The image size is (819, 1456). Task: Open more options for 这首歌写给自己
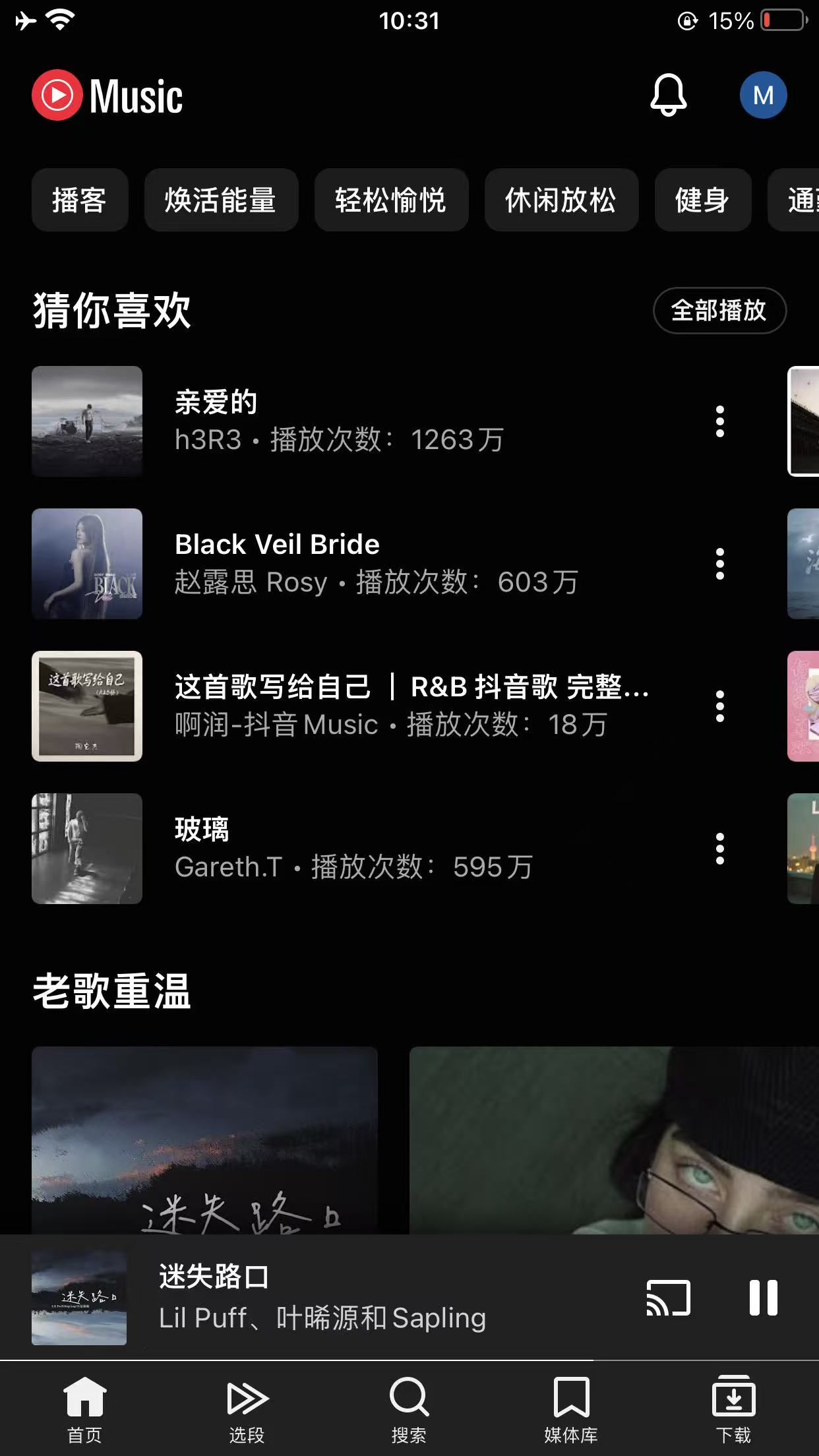(720, 706)
